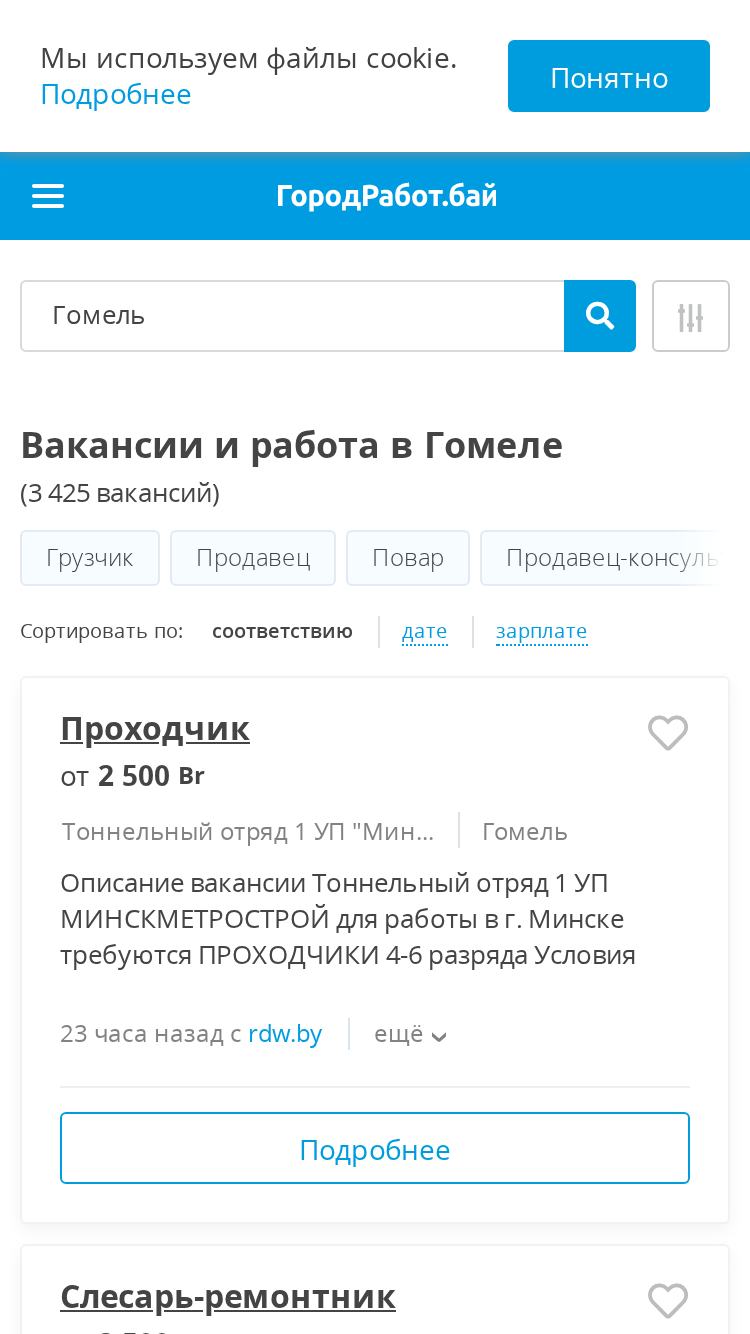The height and width of the screenshot is (1334, 750).
Task: Sort vacancies by зарплате
Action: point(541,631)
